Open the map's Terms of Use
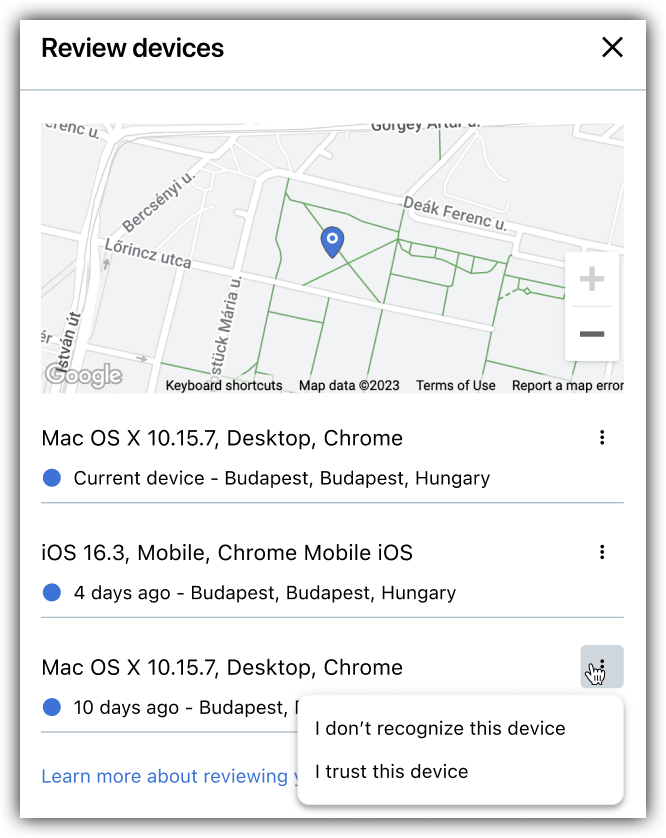This screenshot has width=666, height=838. click(x=455, y=385)
